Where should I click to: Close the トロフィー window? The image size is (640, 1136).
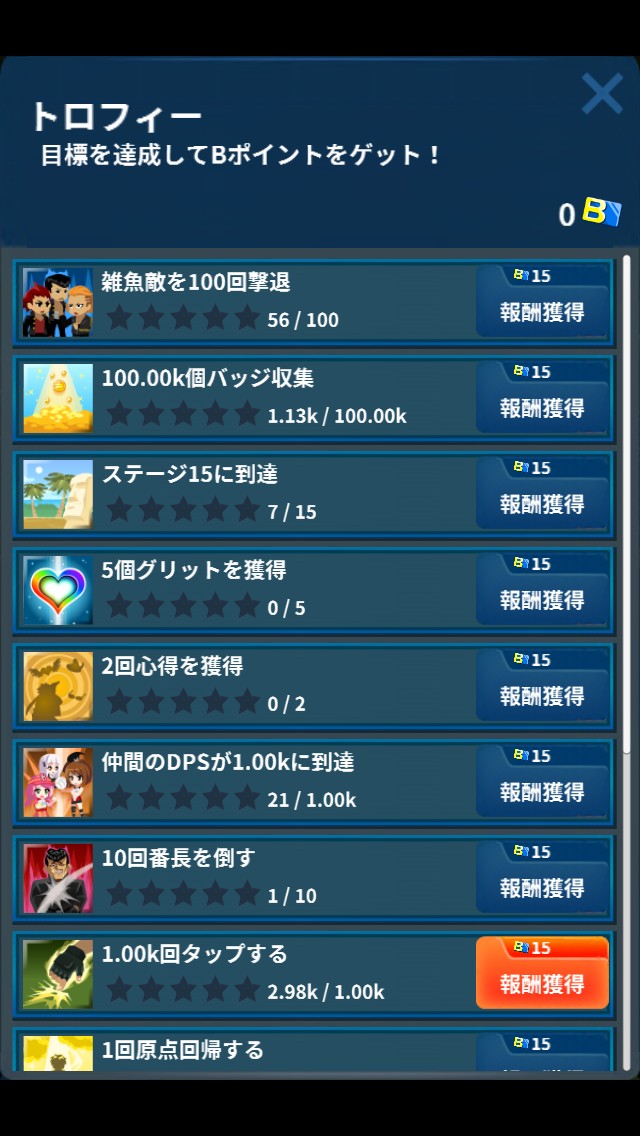point(602,95)
